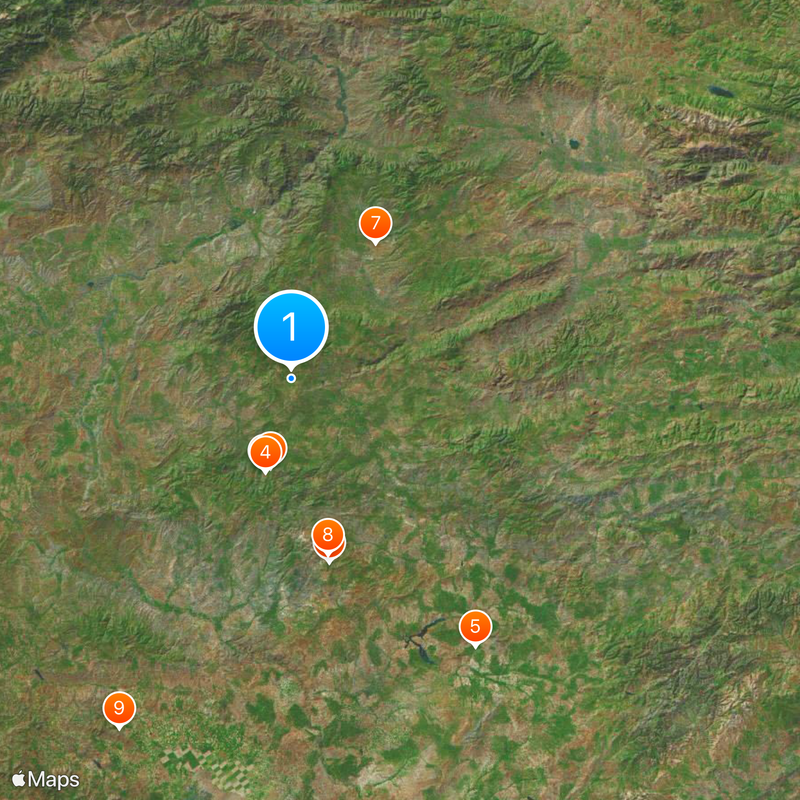Tap the orange pin numbered 5
Image resolution: width=800 pixels, height=800 pixels.
point(475,627)
